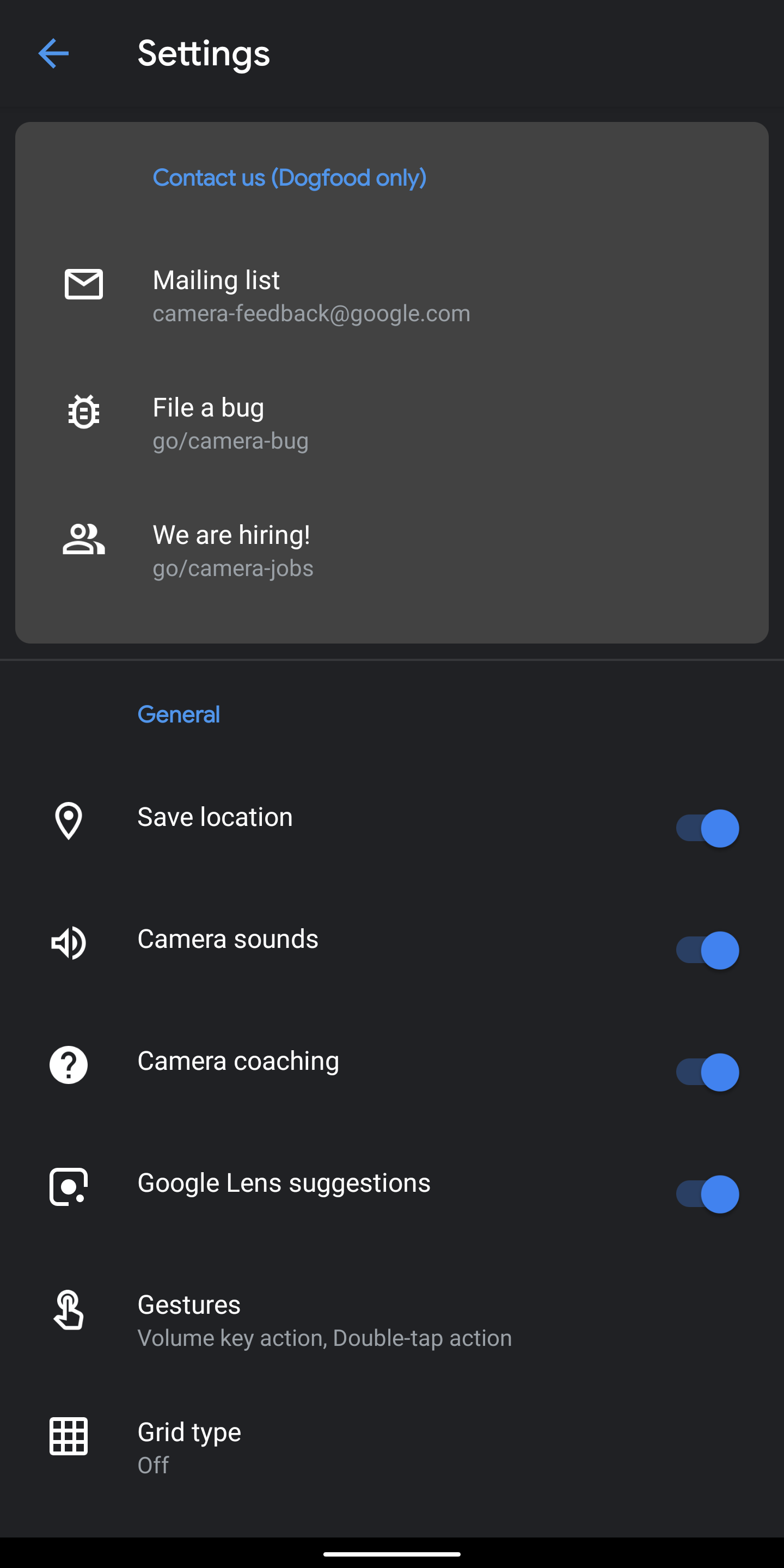The height and width of the screenshot is (1568, 784).
Task: Click the Google Lens icon
Action: 68,1187
